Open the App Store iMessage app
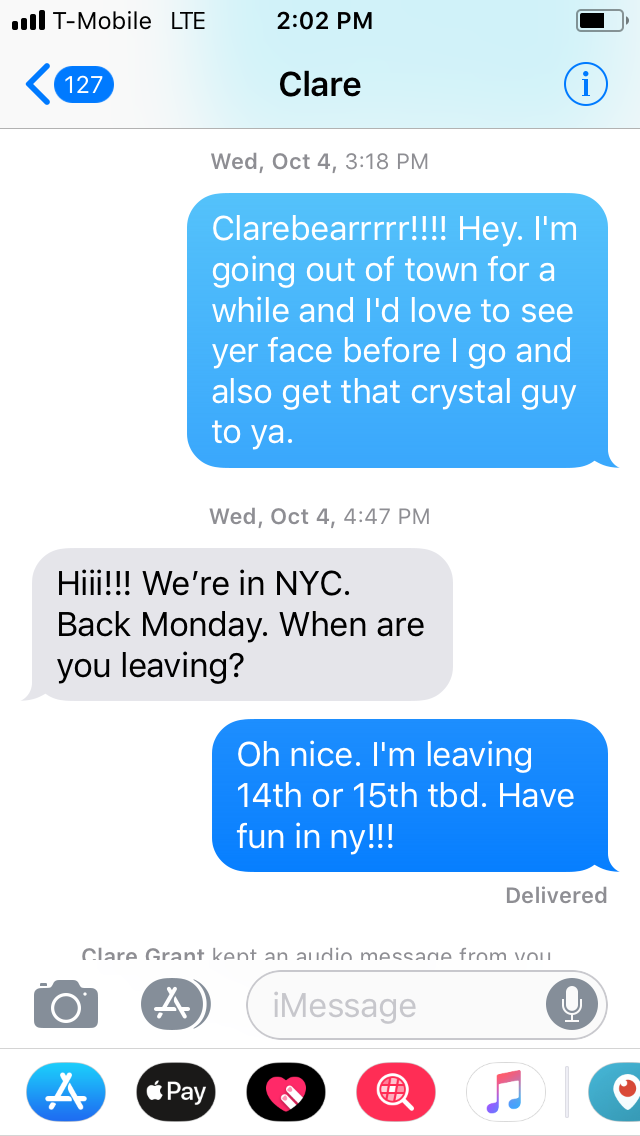640x1136 pixels. [x=65, y=1091]
